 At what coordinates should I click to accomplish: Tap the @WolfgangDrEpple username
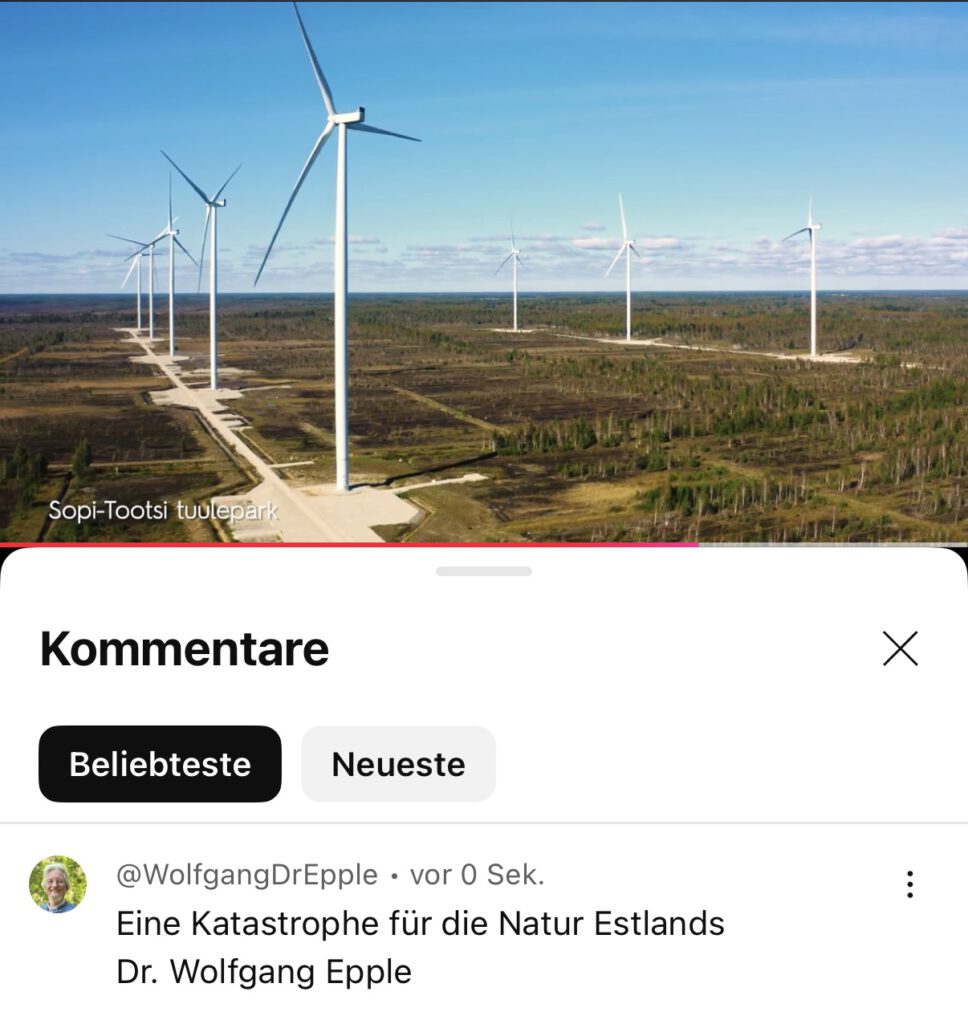point(247,875)
